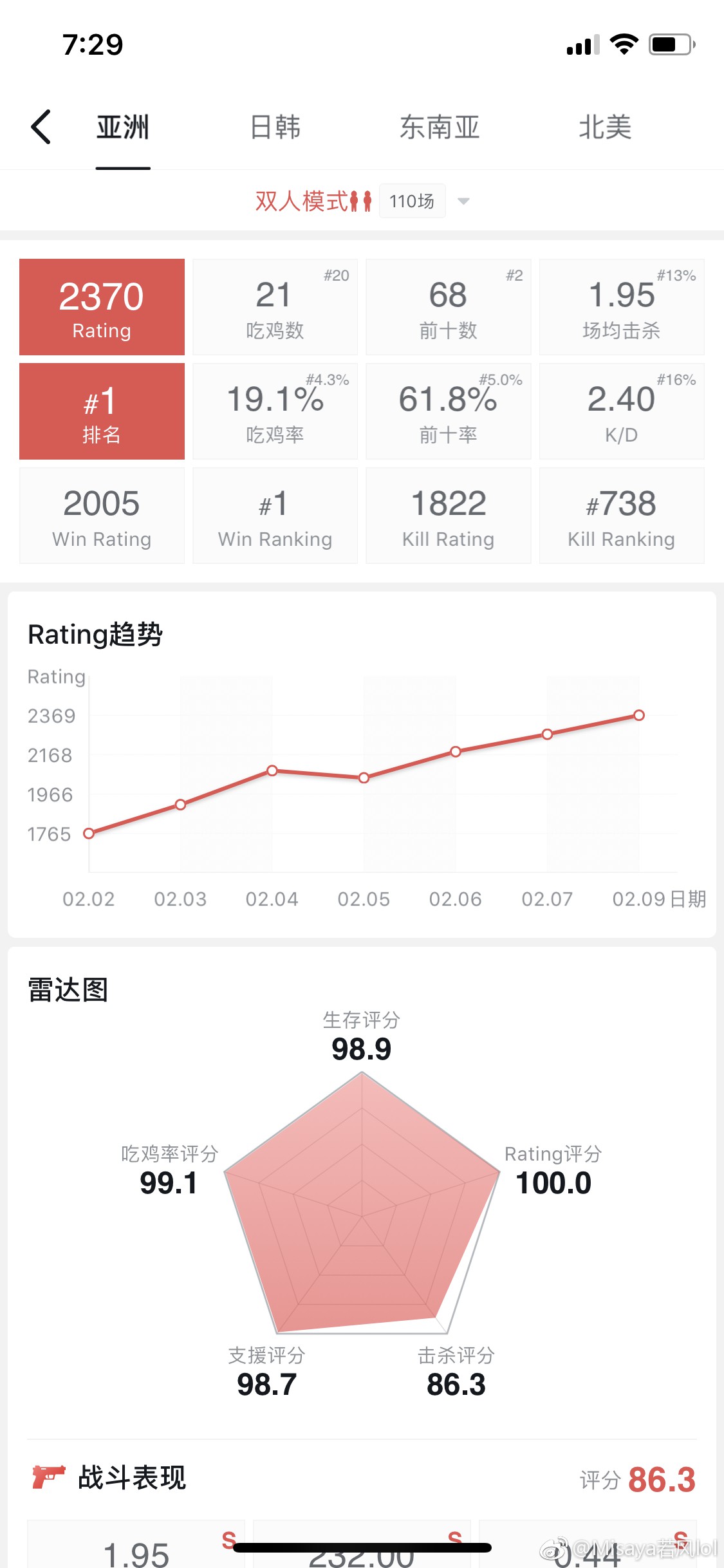
Task: Switch to the 日韩 region tab
Action: click(x=275, y=127)
